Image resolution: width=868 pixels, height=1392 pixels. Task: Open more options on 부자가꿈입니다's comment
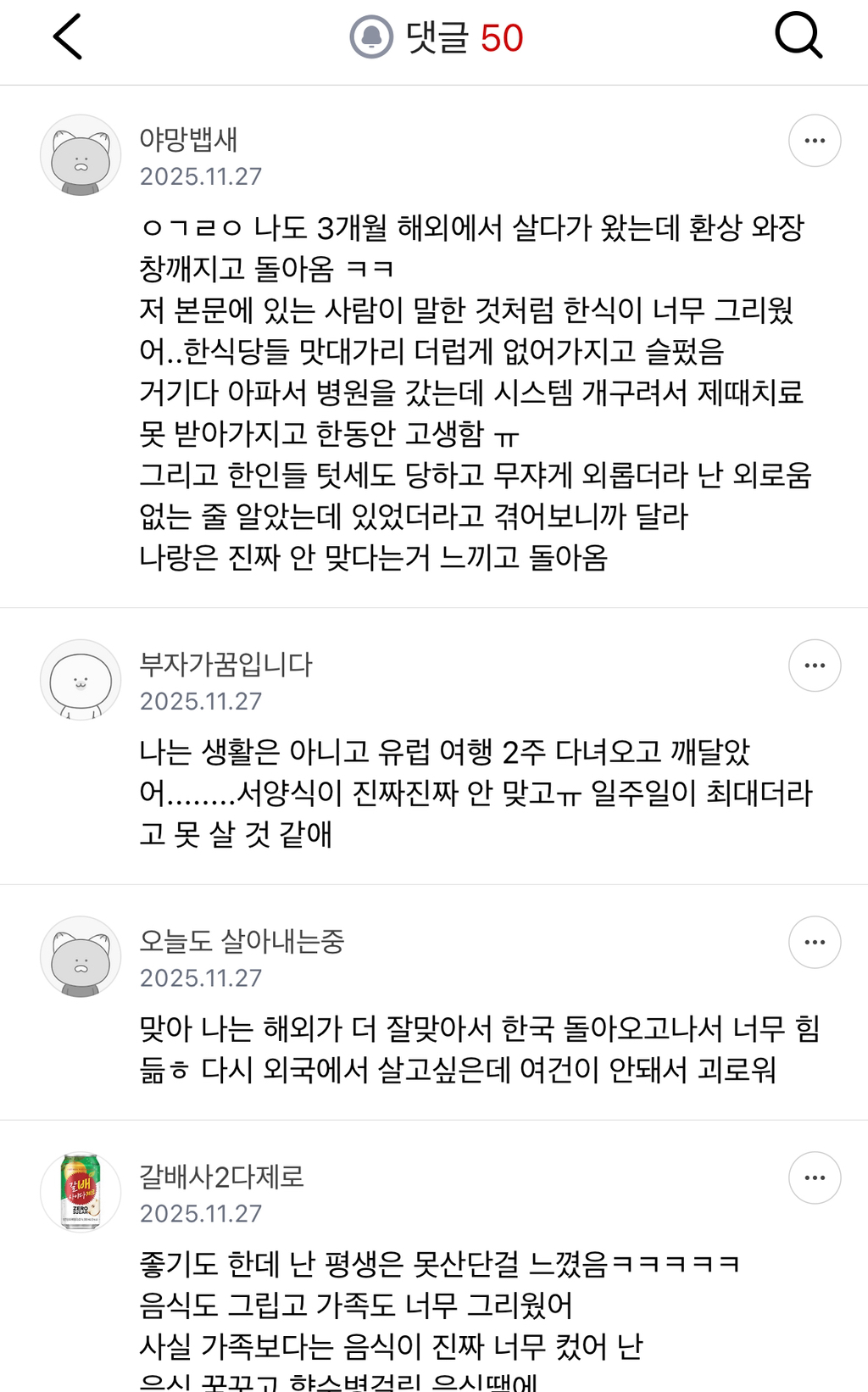tap(815, 665)
